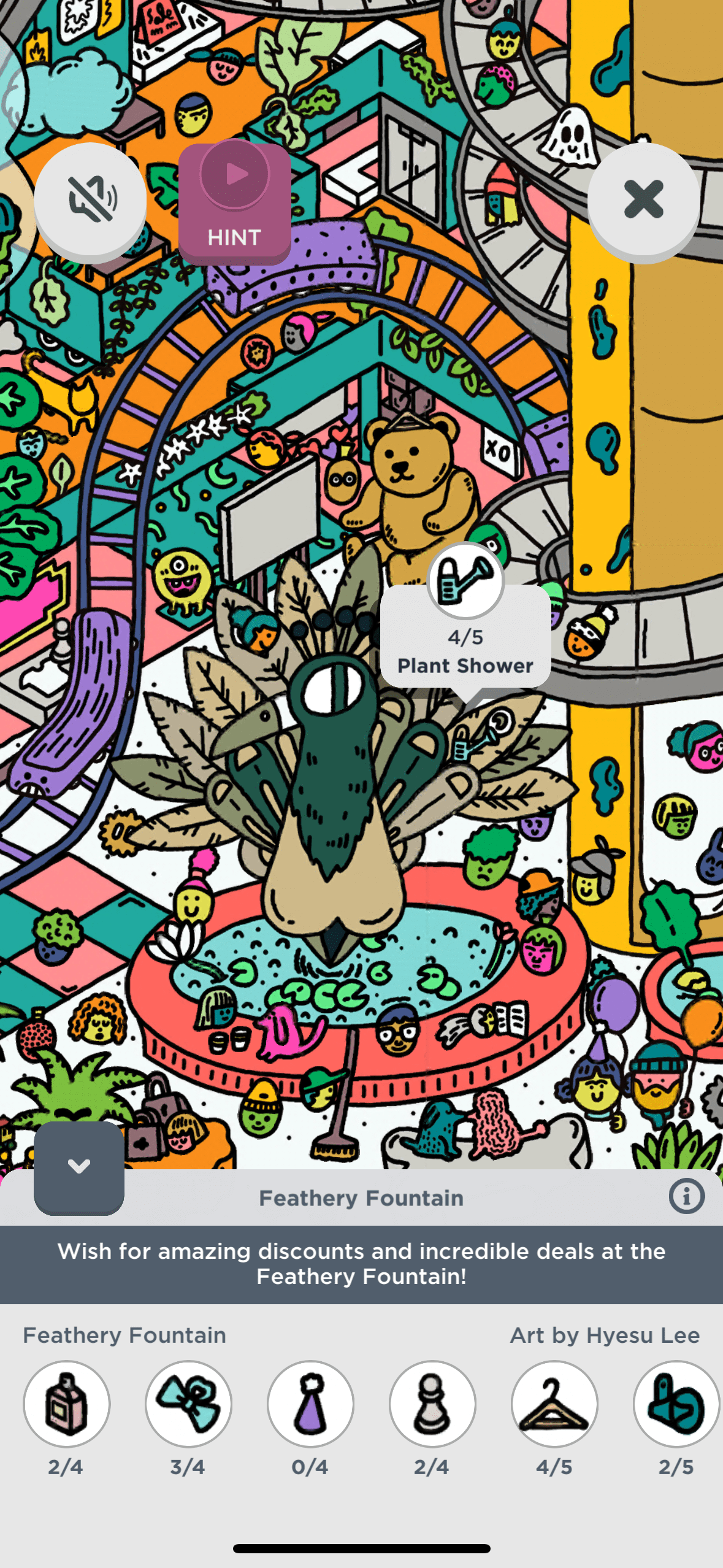Select the blue bow item 3/4
This screenshot has width=723, height=1568.
point(188,1404)
